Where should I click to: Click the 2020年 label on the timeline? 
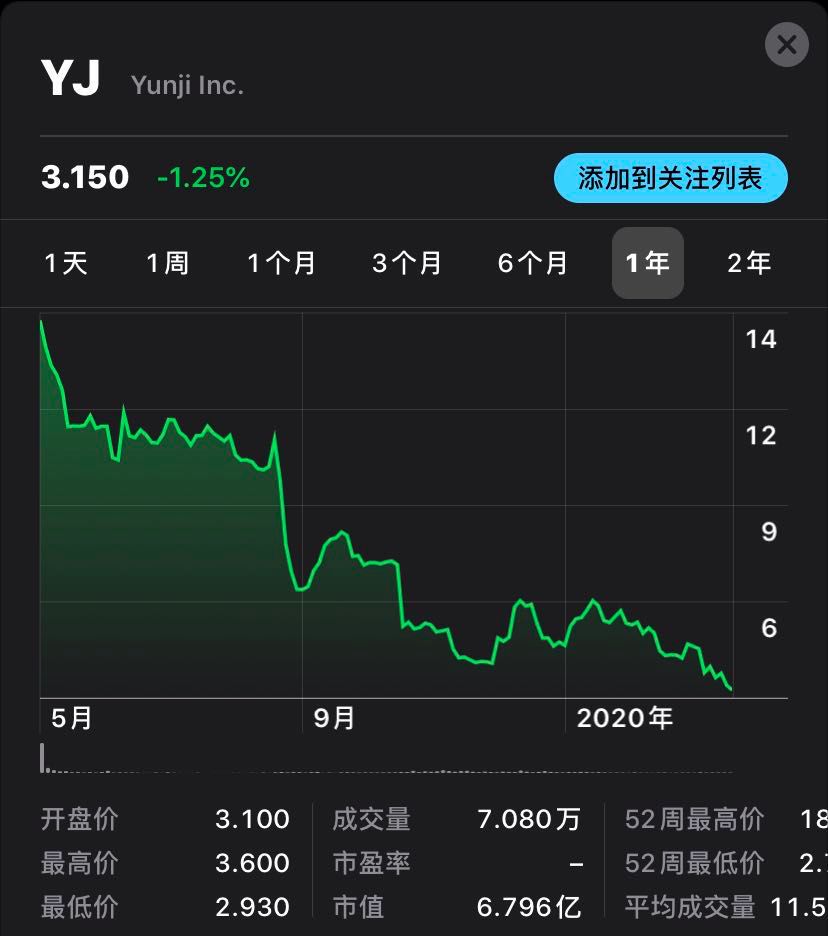(626, 718)
